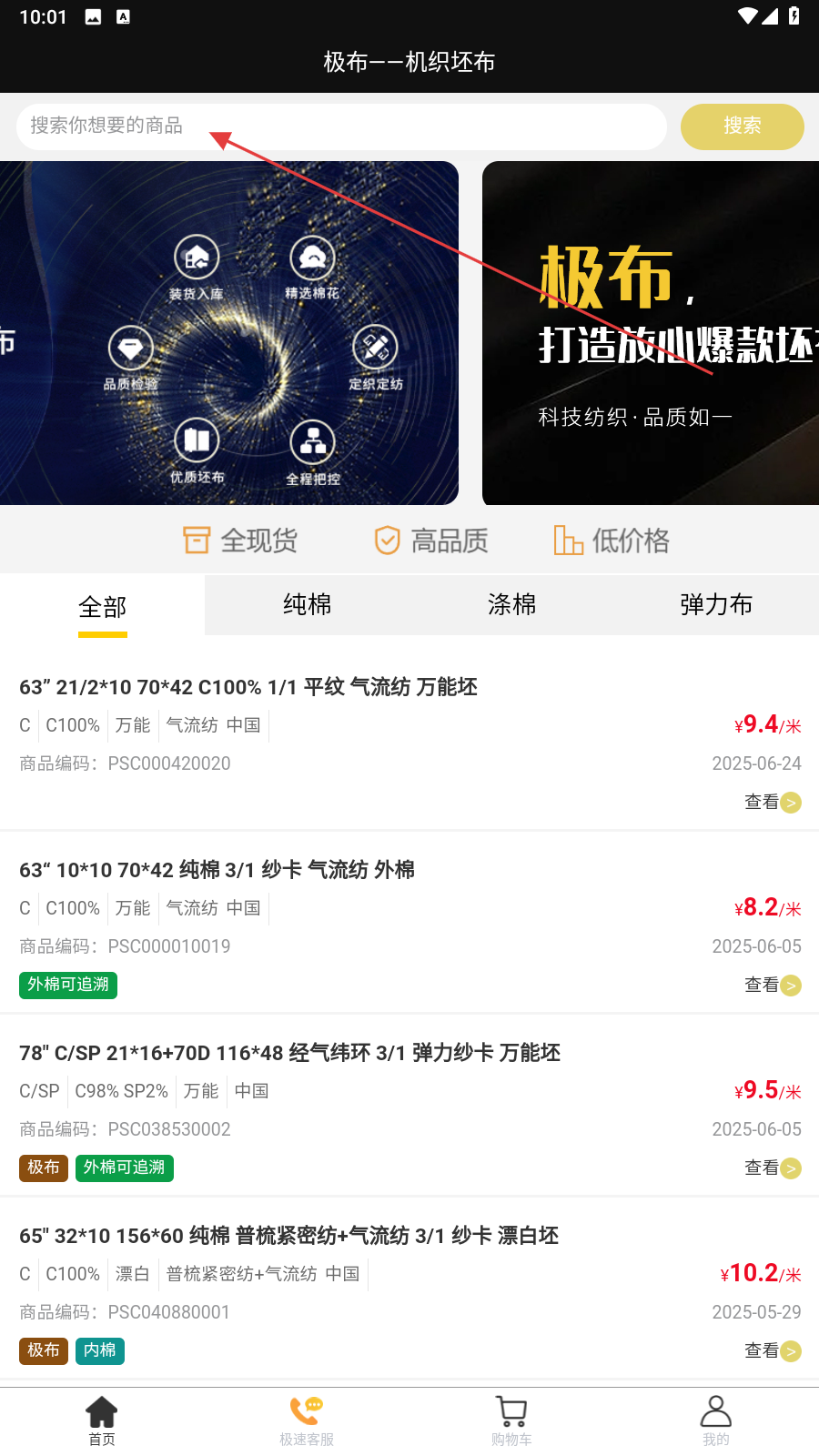The width and height of the screenshot is (819, 1456).
Task: Tap the product search input field
Action: pyautogui.click(x=341, y=126)
